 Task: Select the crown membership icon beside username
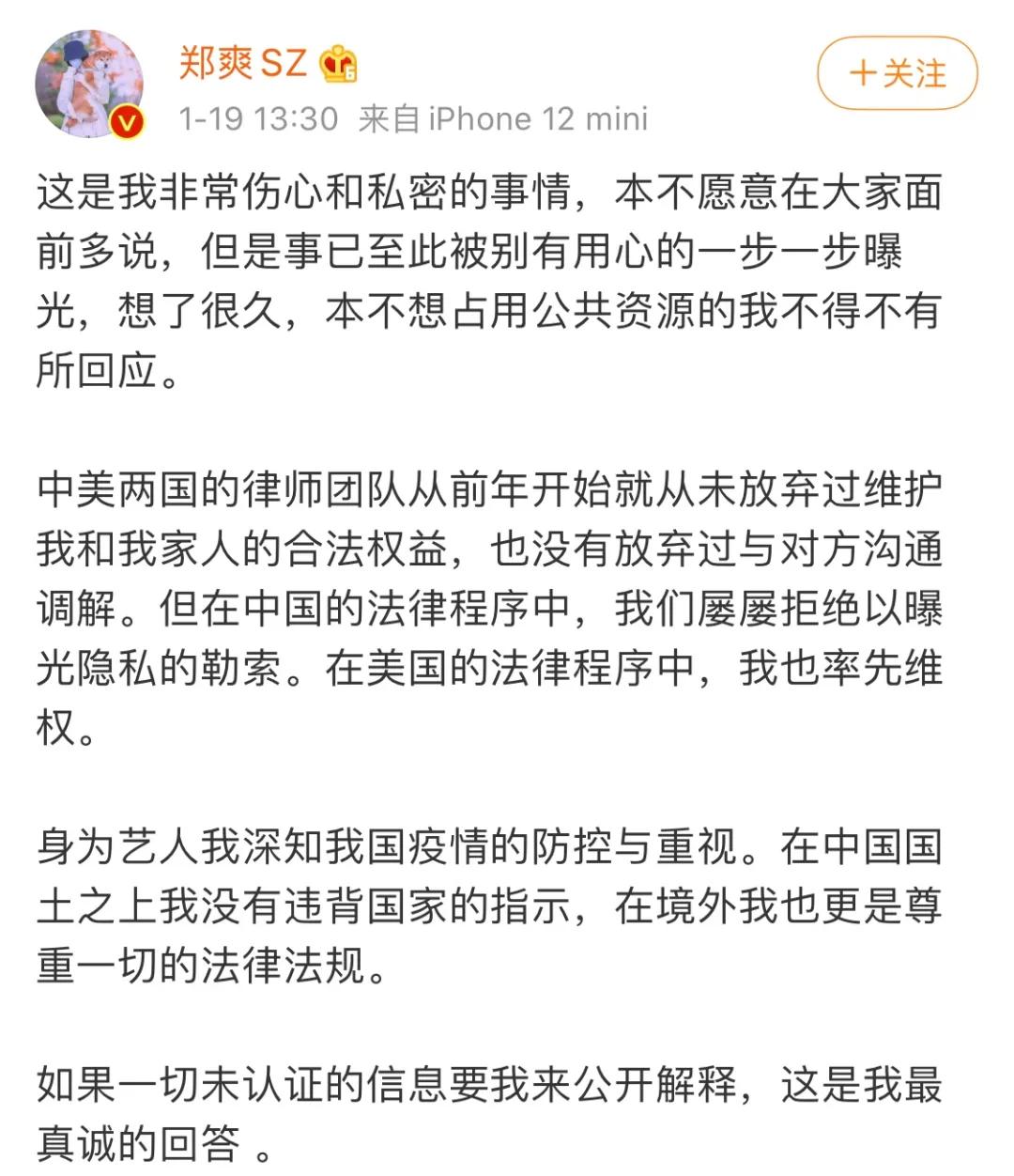coord(336,66)
